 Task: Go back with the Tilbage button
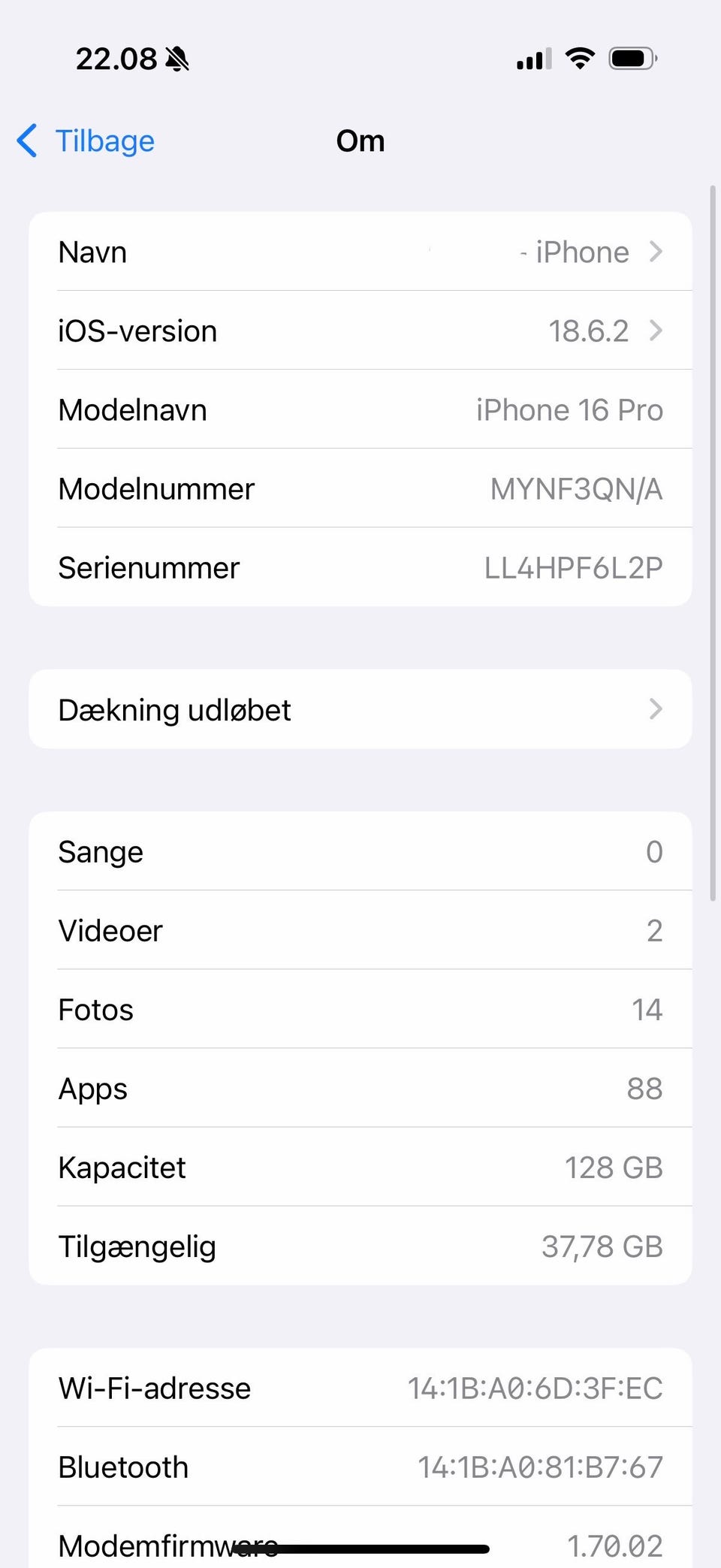pos(87,141)
